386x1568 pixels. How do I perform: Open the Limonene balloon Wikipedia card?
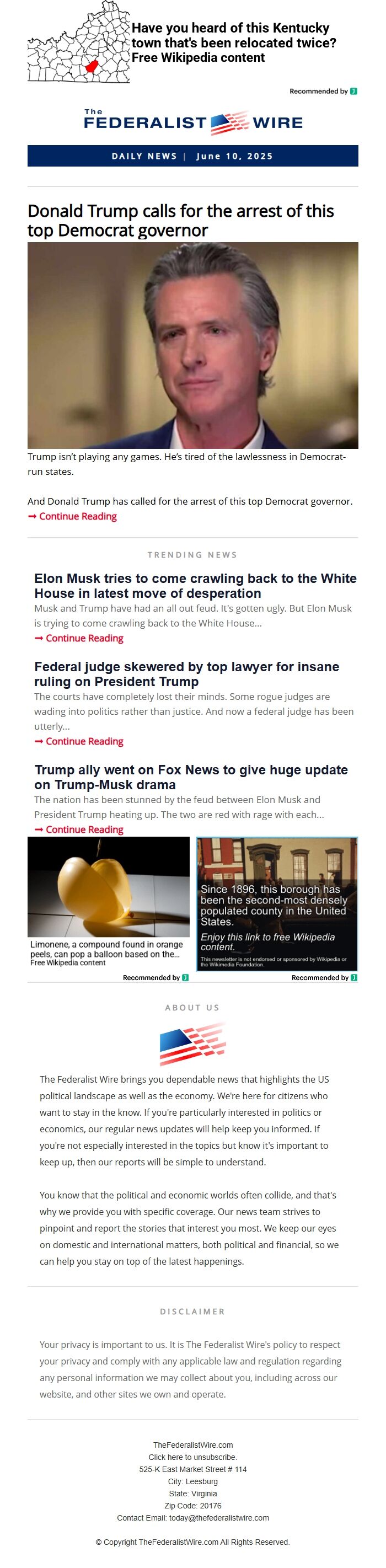(x=109, y=901)
